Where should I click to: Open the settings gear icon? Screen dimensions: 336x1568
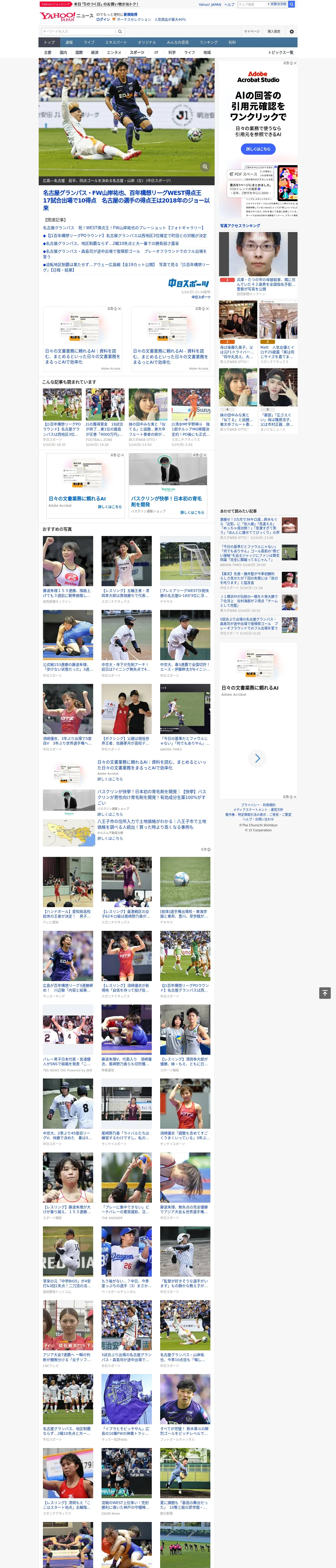click(292, 32)
